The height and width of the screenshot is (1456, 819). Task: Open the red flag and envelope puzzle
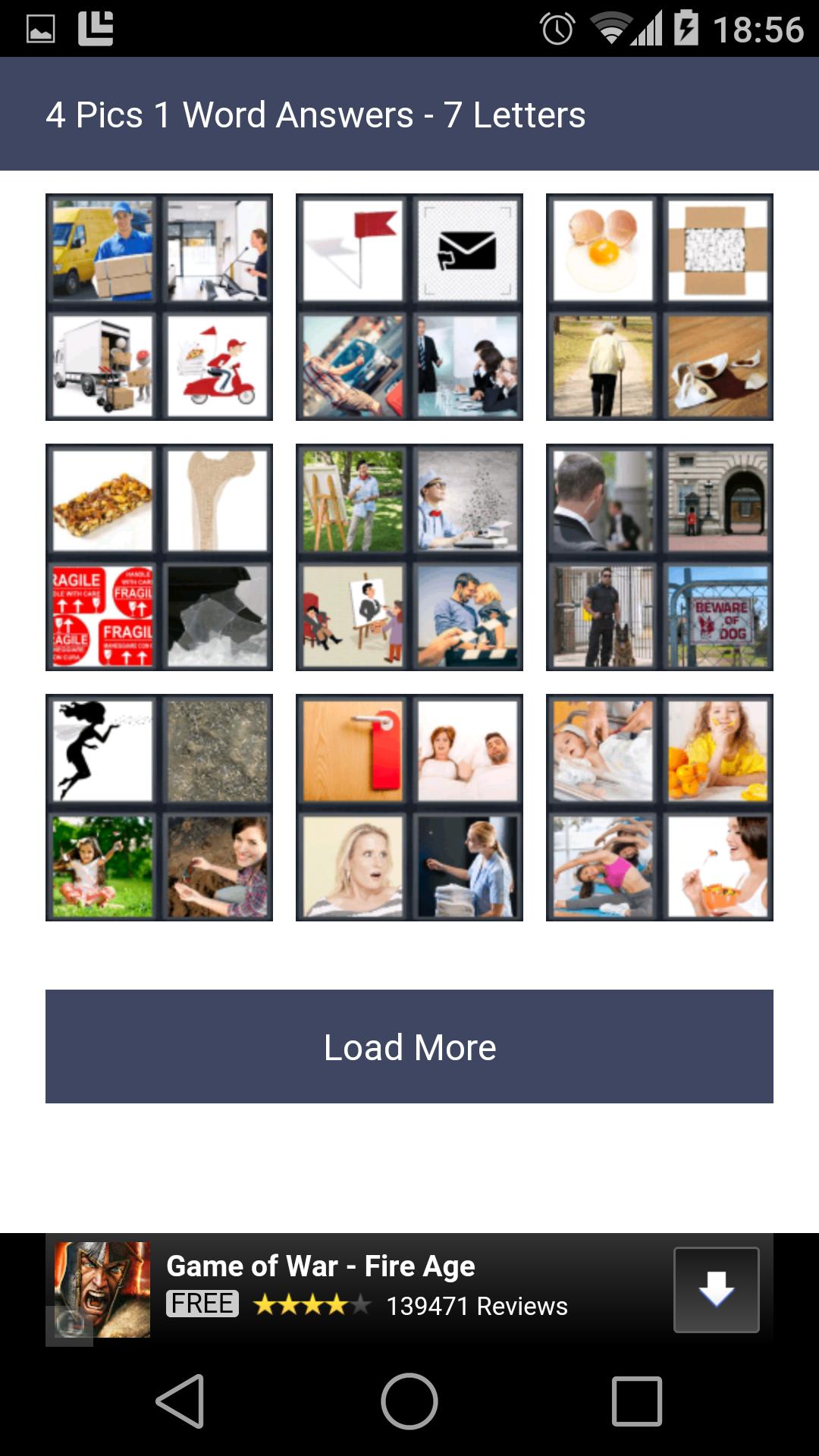point(409,307)
